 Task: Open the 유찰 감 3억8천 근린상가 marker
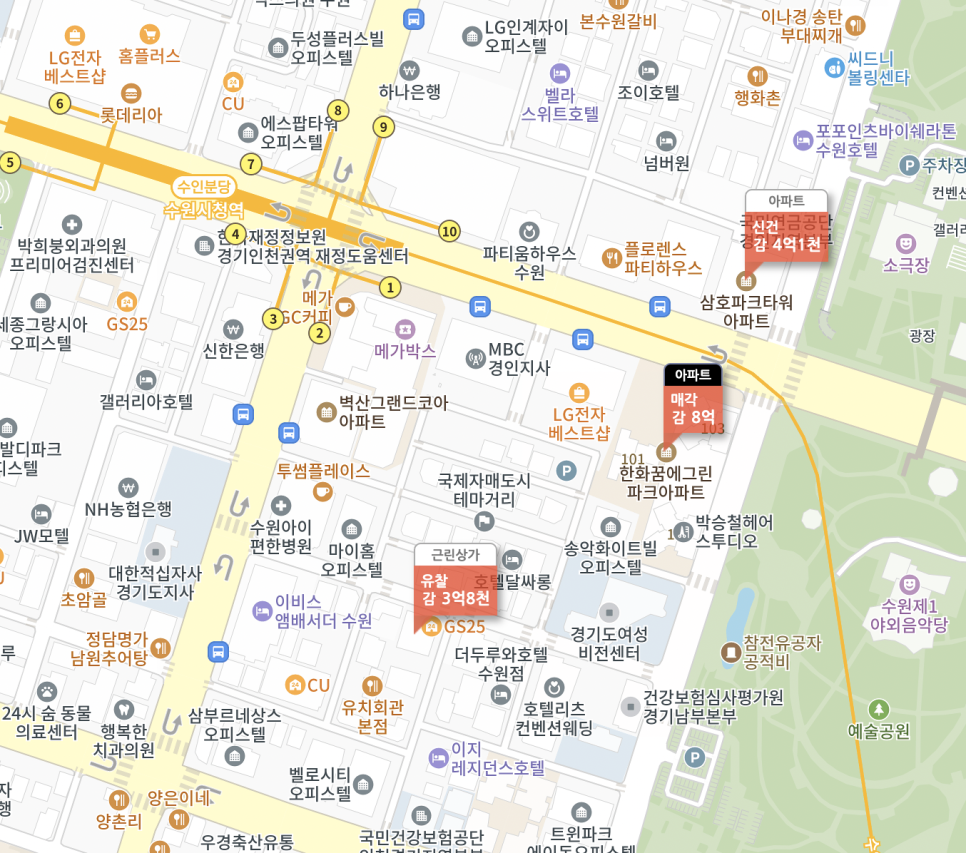pos(455,590)
